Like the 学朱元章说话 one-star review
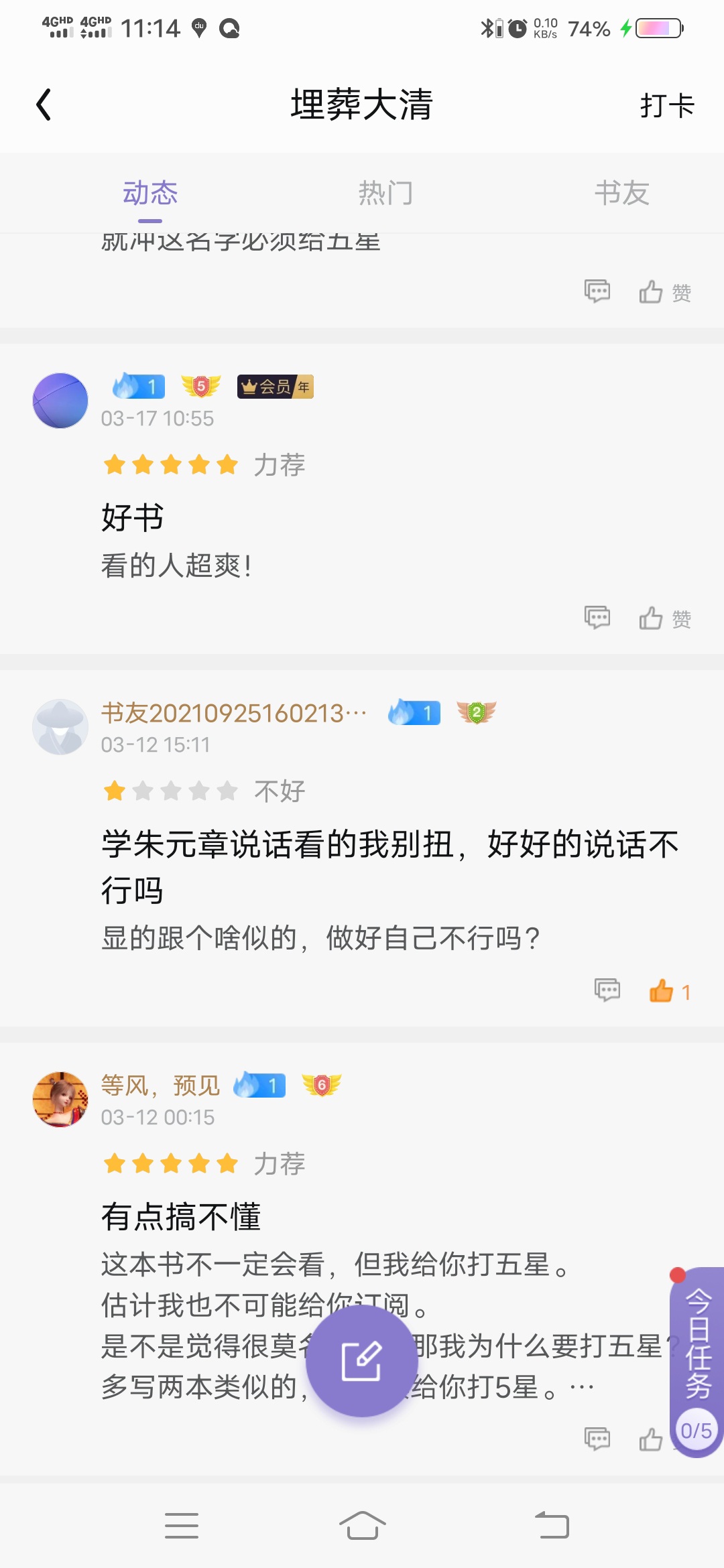724x1568 pixels. [x=668, y=991]
